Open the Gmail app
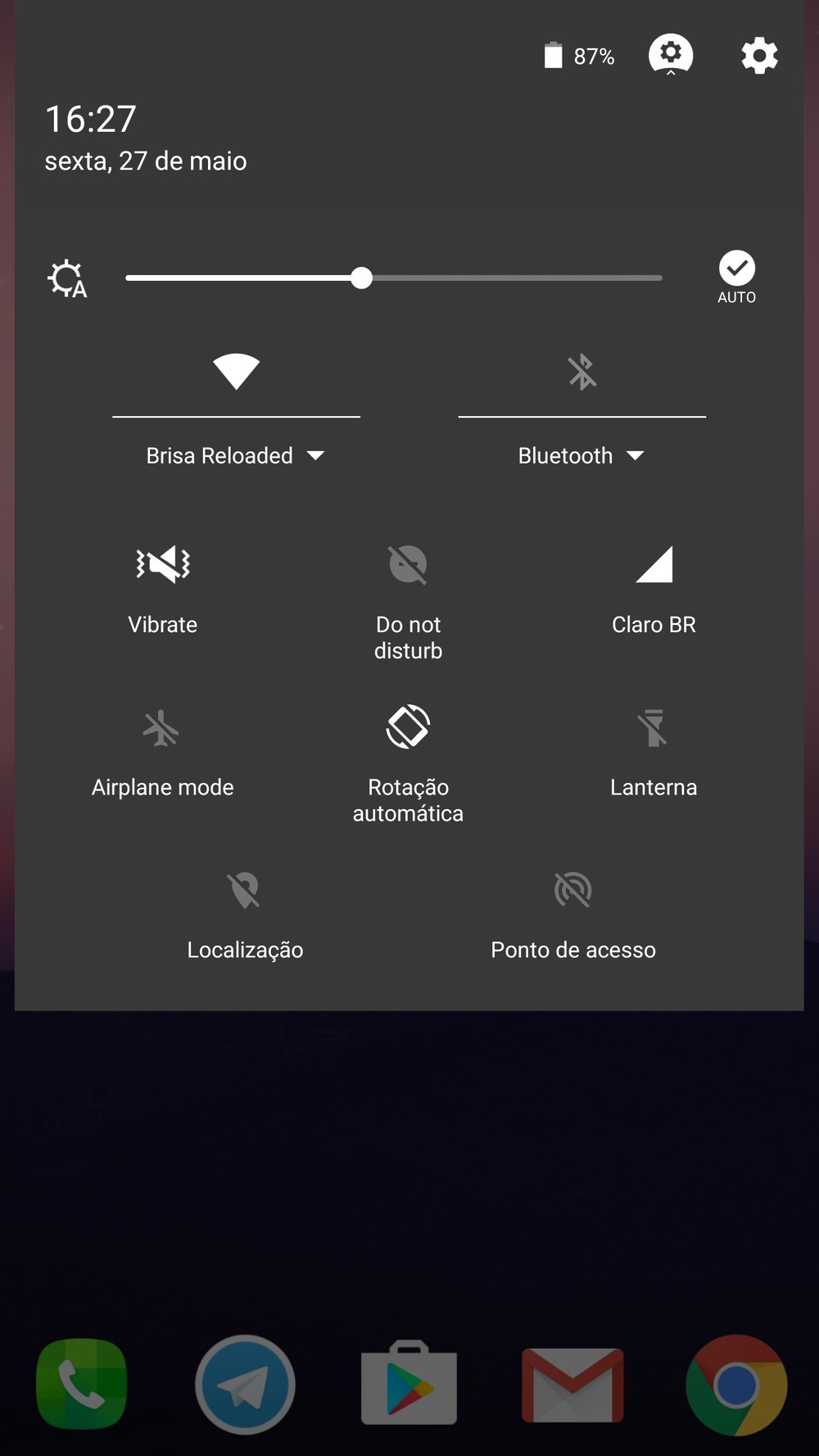 pyautogui.click(x=573, y=1386)
